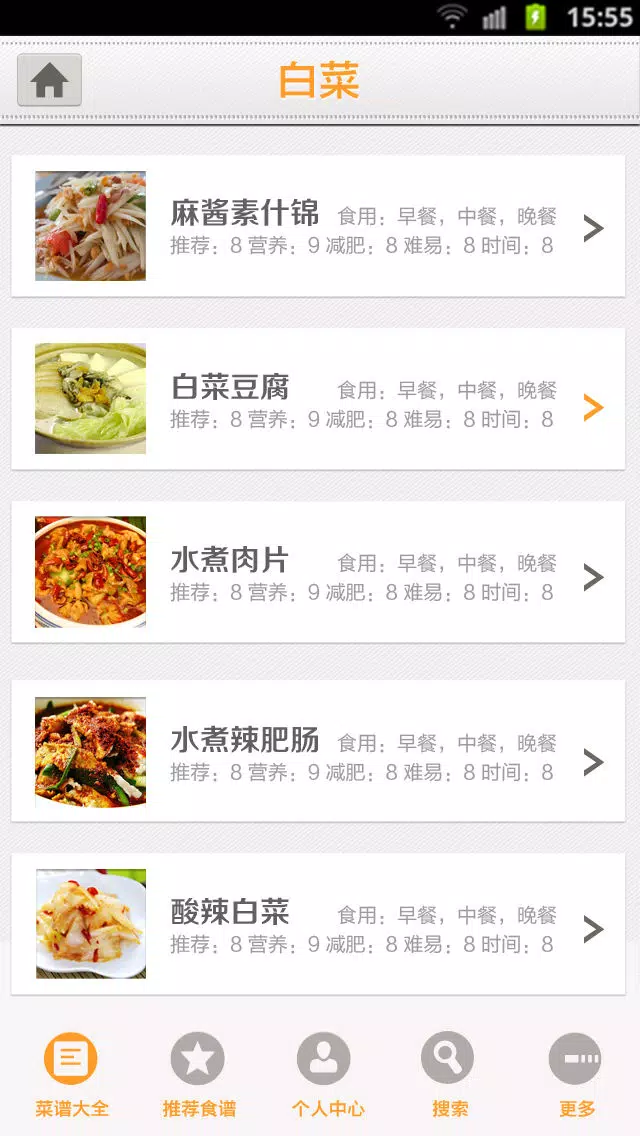Open the 麻酱素什锦 recipe

click(318, 226)
